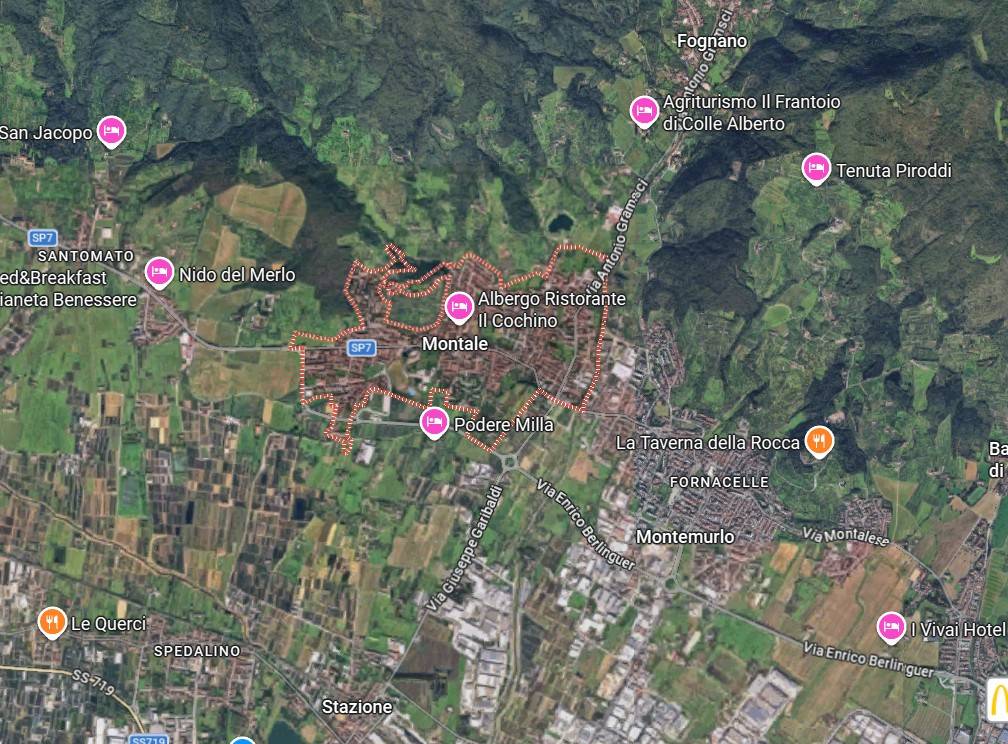
Task: Tap the Albergo Ristorante Il Cochino pin
Action: pos(459,307)
